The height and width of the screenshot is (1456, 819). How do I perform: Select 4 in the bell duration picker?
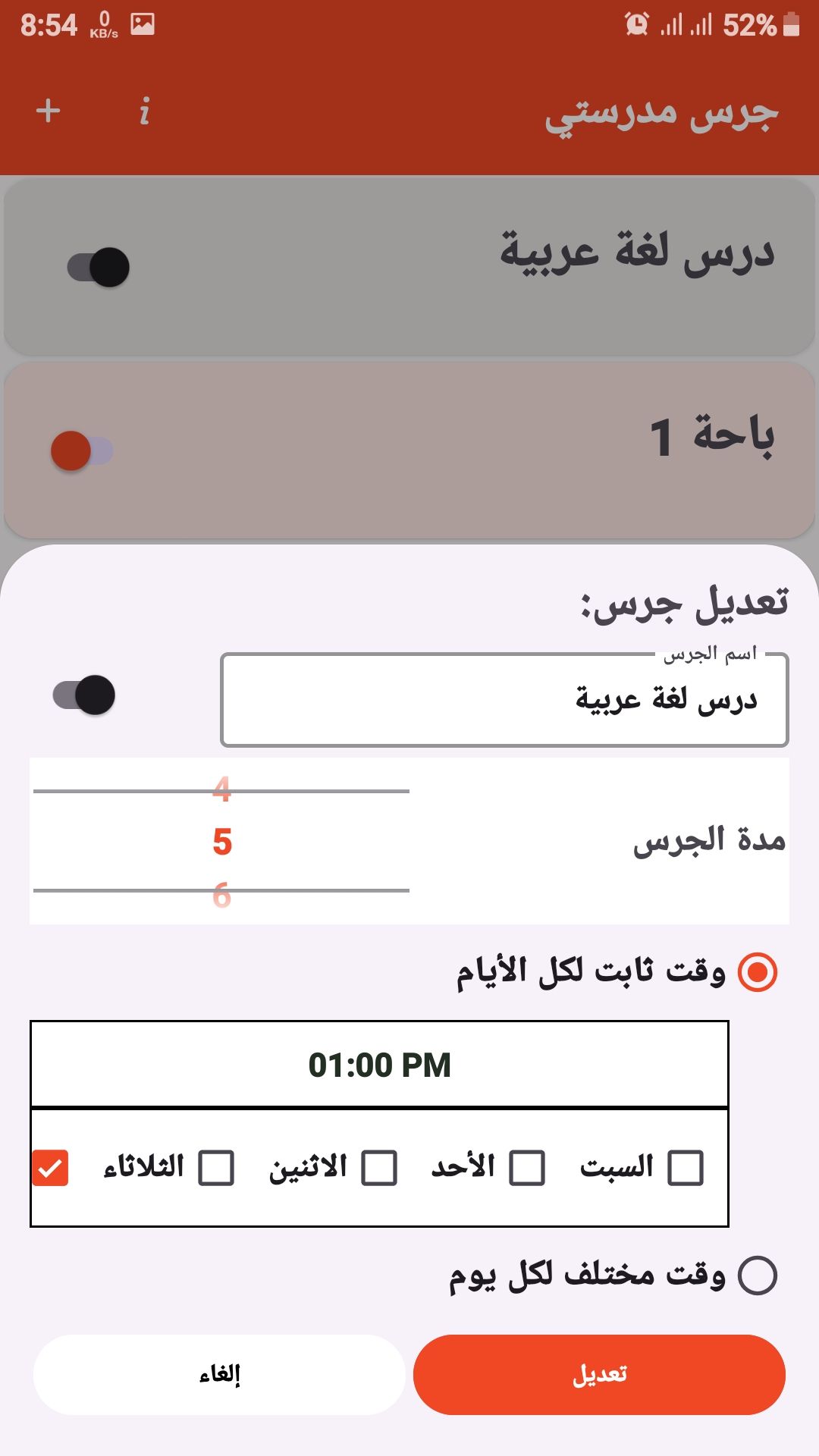click(x=221, y=789)
